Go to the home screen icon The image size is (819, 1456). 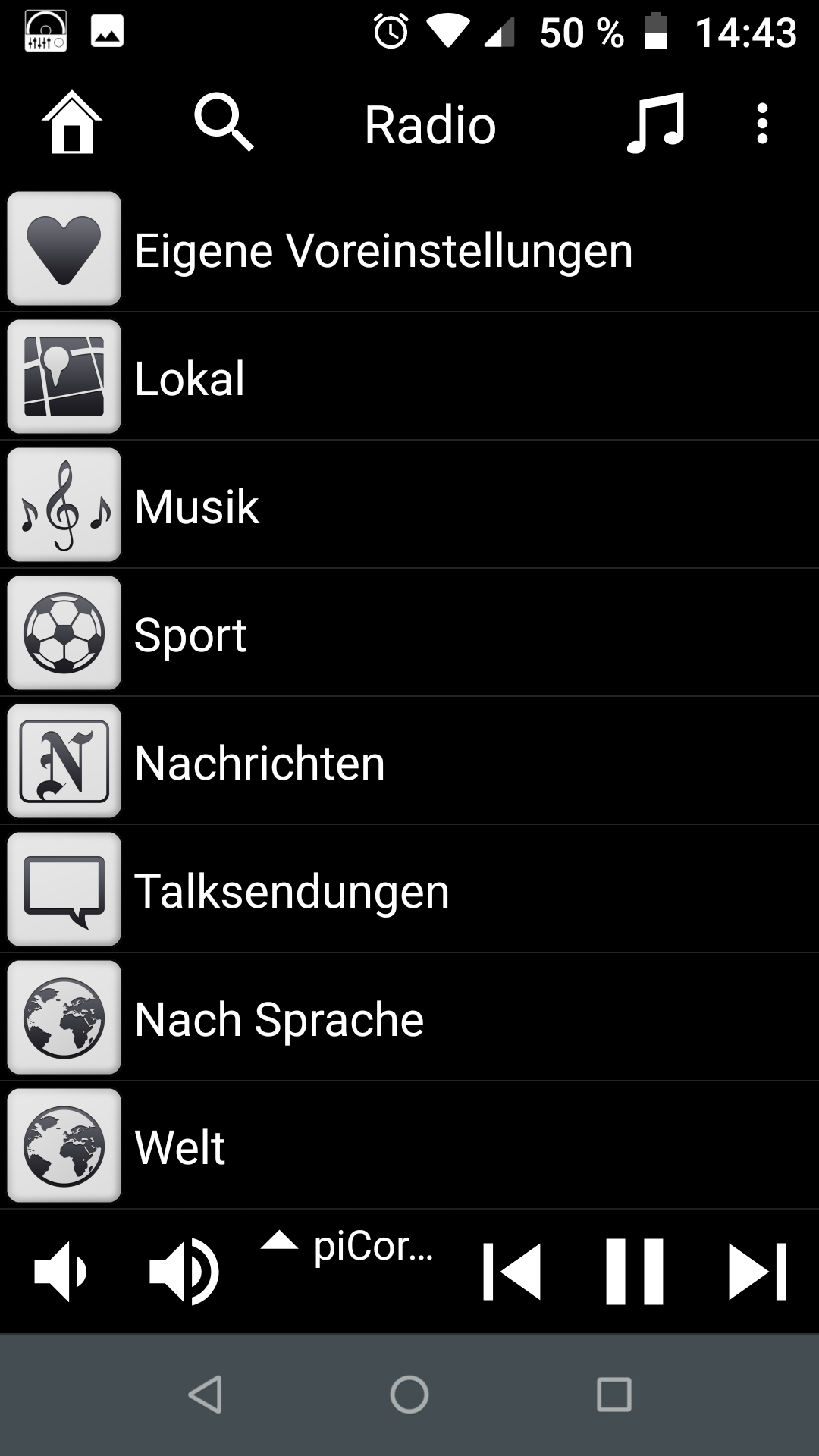[x=72, y=123]
